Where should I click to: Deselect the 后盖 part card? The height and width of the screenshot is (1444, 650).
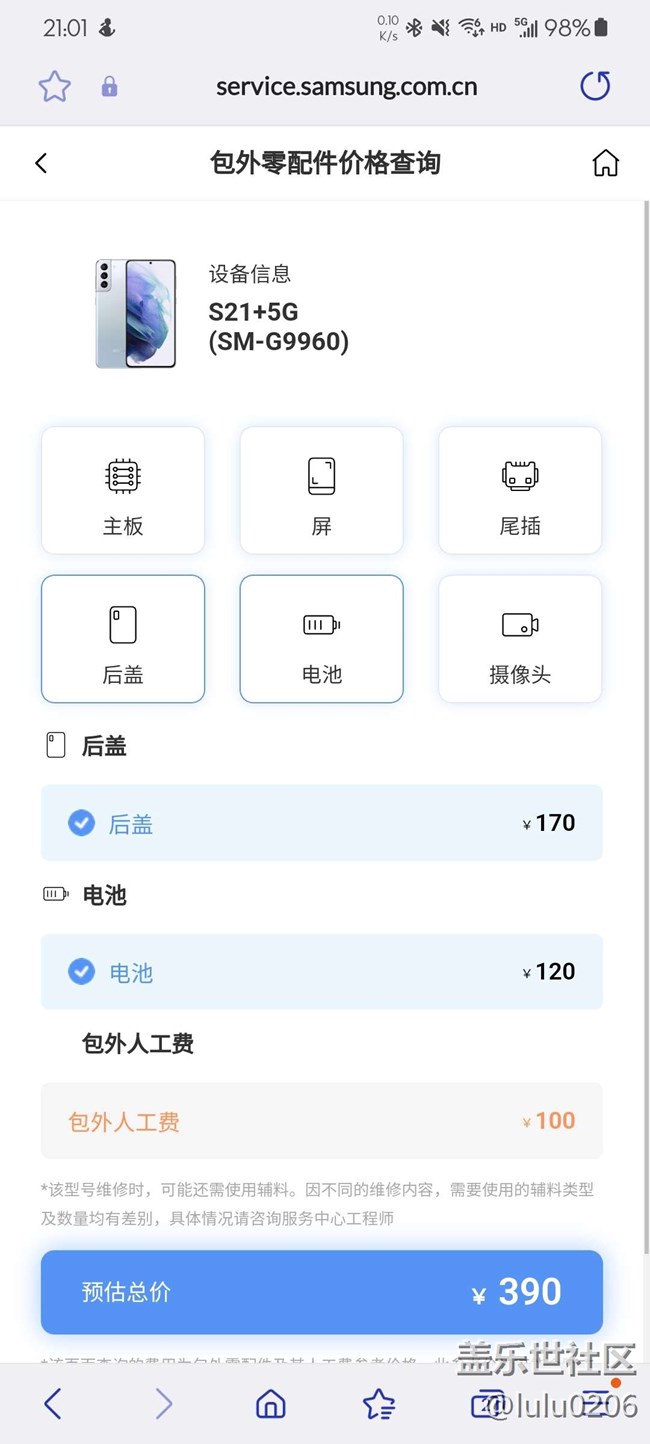tap(123, 639)
